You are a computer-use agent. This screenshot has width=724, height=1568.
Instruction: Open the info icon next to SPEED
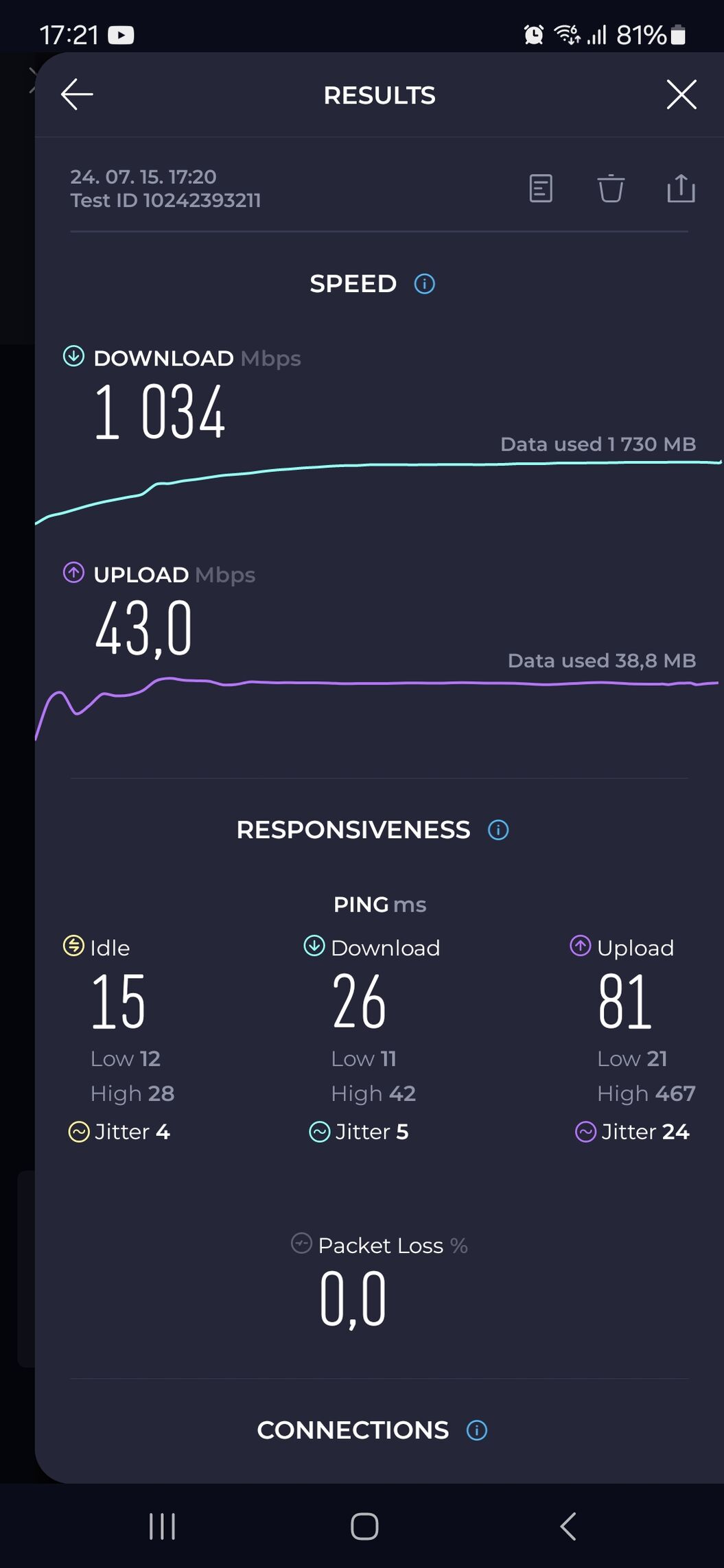point(425,283)
